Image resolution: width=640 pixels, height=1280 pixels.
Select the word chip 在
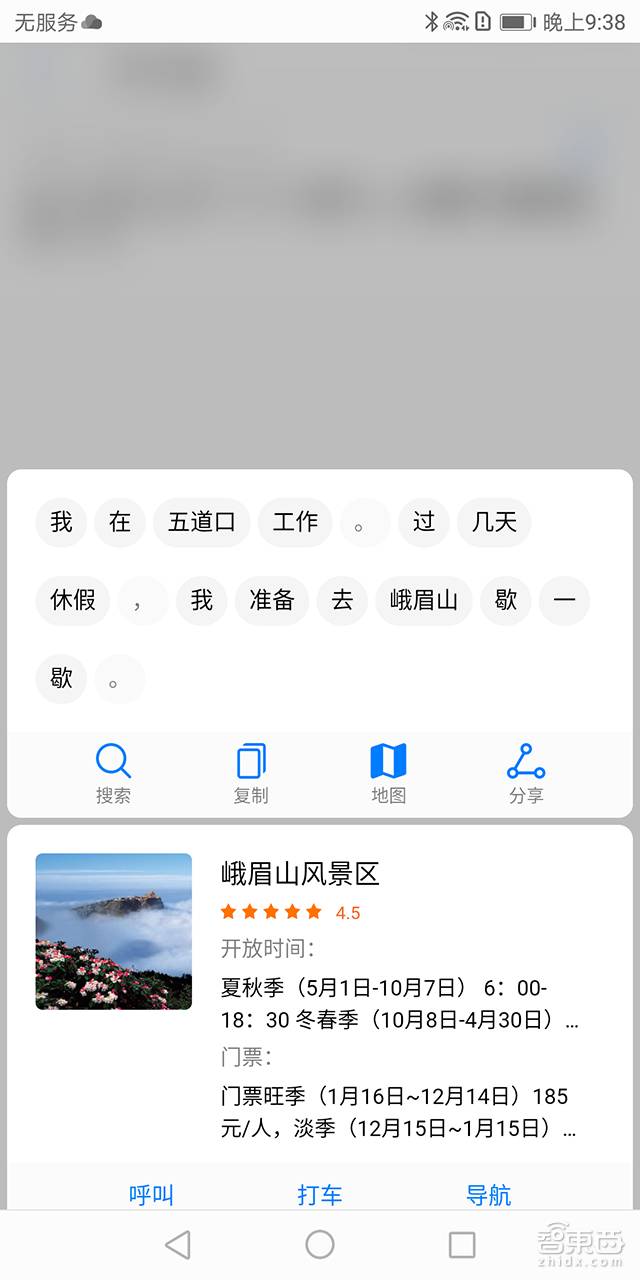[120, 522]
